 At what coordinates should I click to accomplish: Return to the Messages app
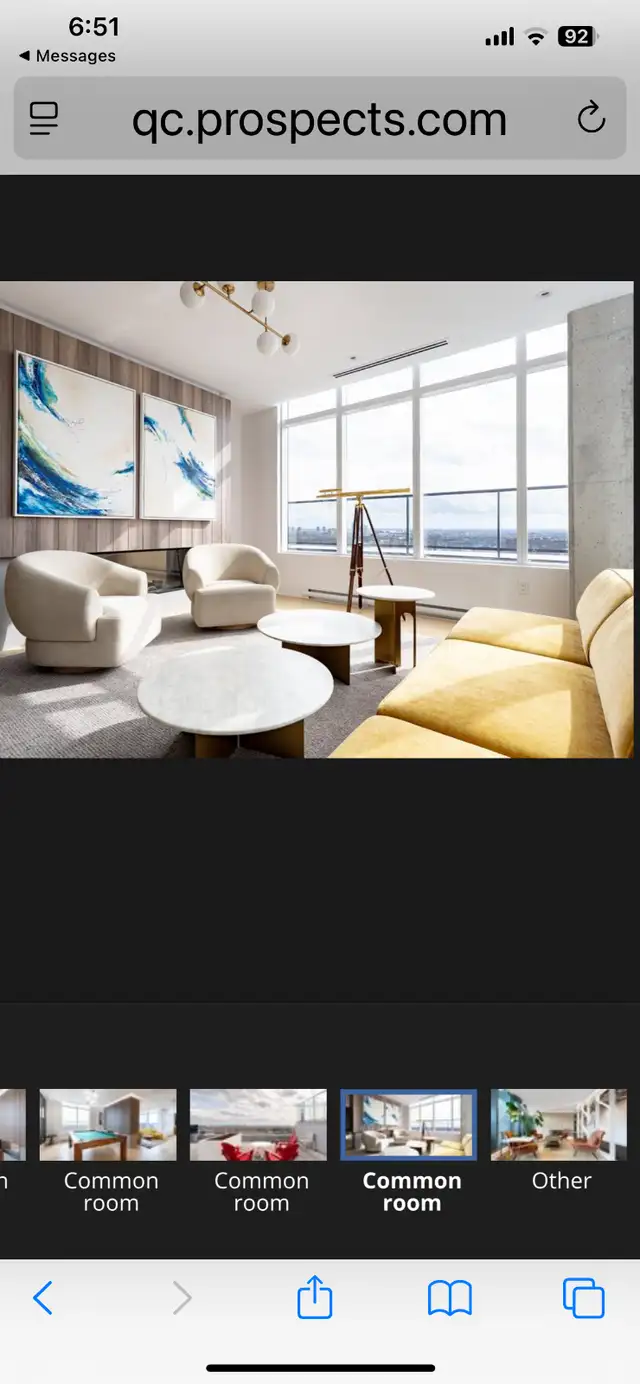[x=67, y=56]
